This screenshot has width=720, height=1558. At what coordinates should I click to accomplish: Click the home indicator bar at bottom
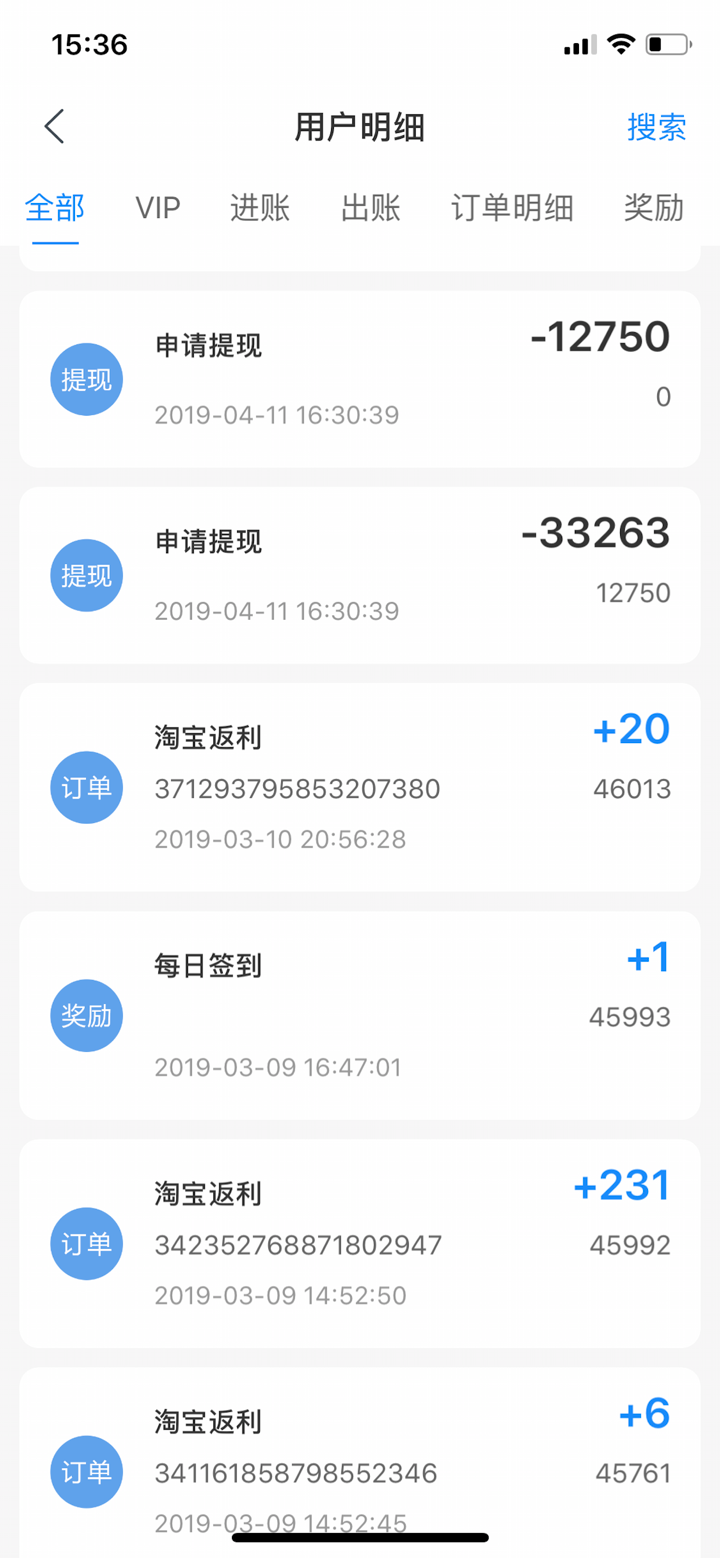click(360, 1536)
